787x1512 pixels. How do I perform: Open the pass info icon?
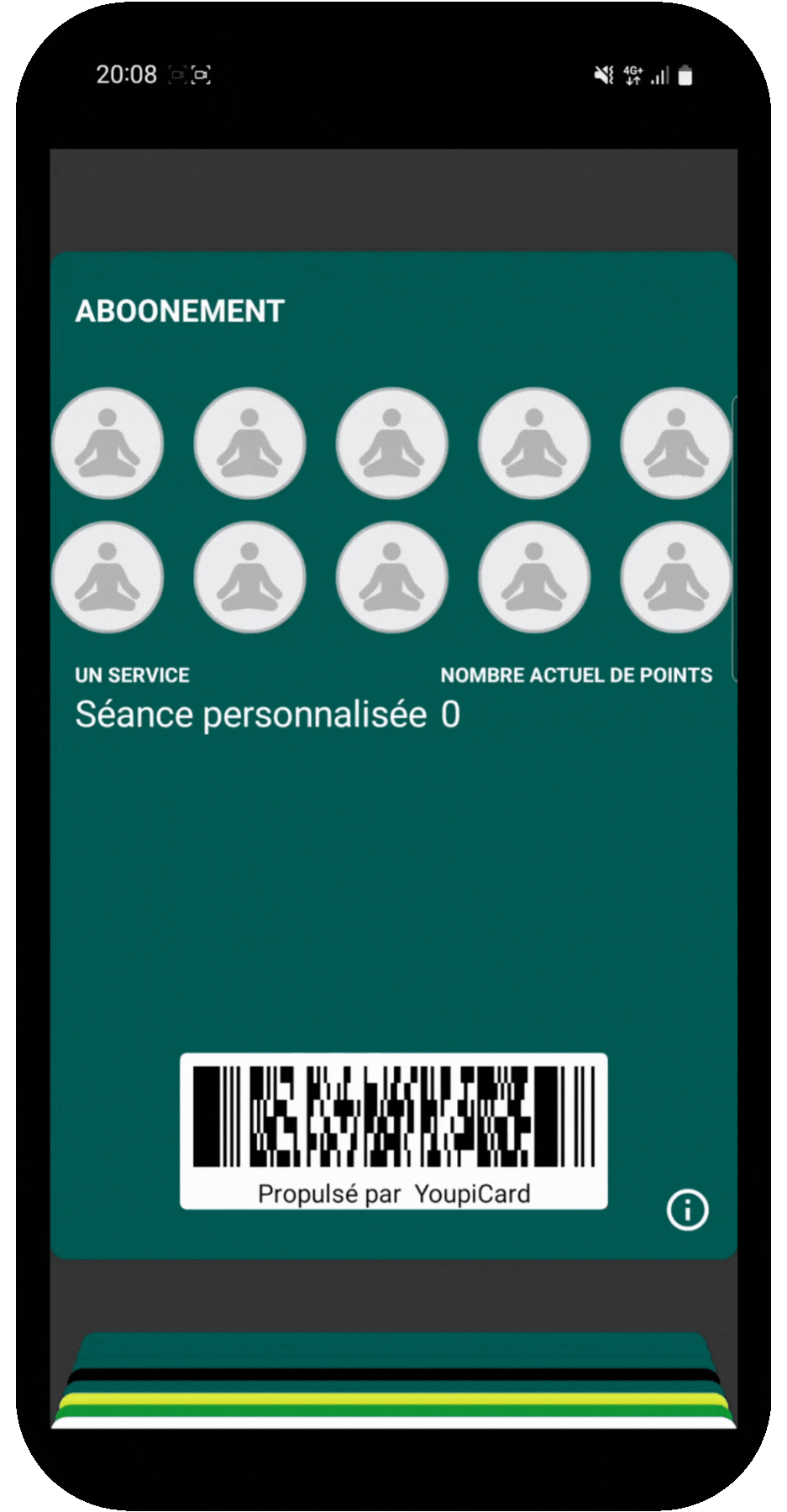pos(687,1210)
